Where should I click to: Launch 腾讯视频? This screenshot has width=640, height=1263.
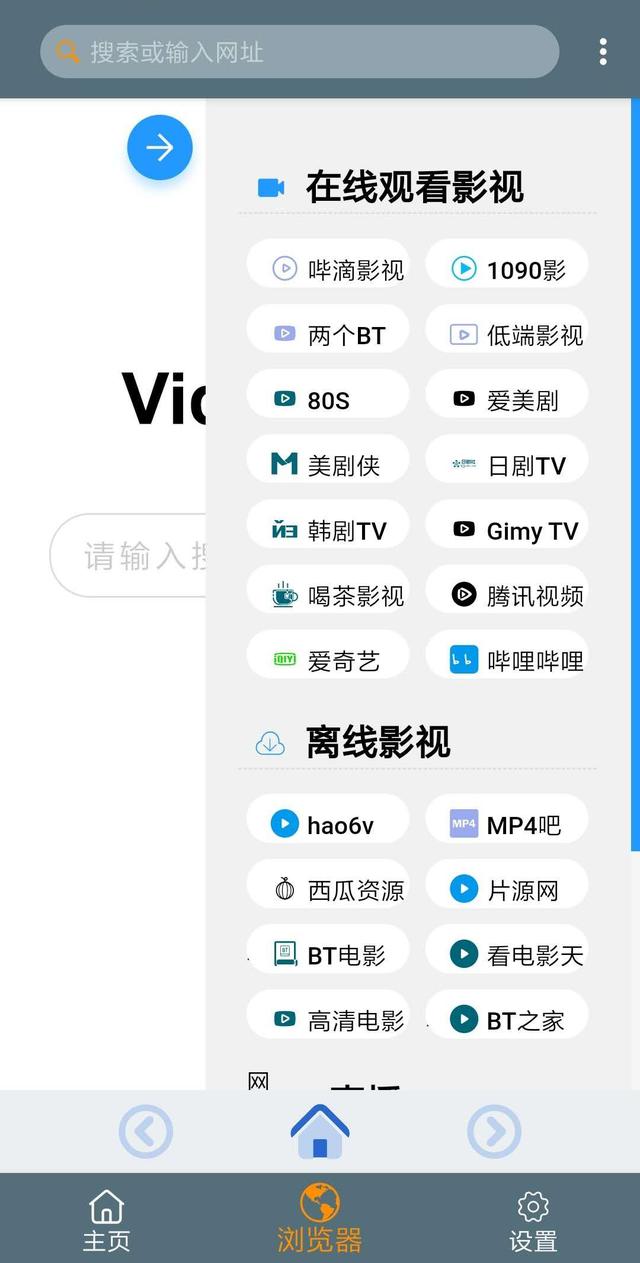click(507, 594)
